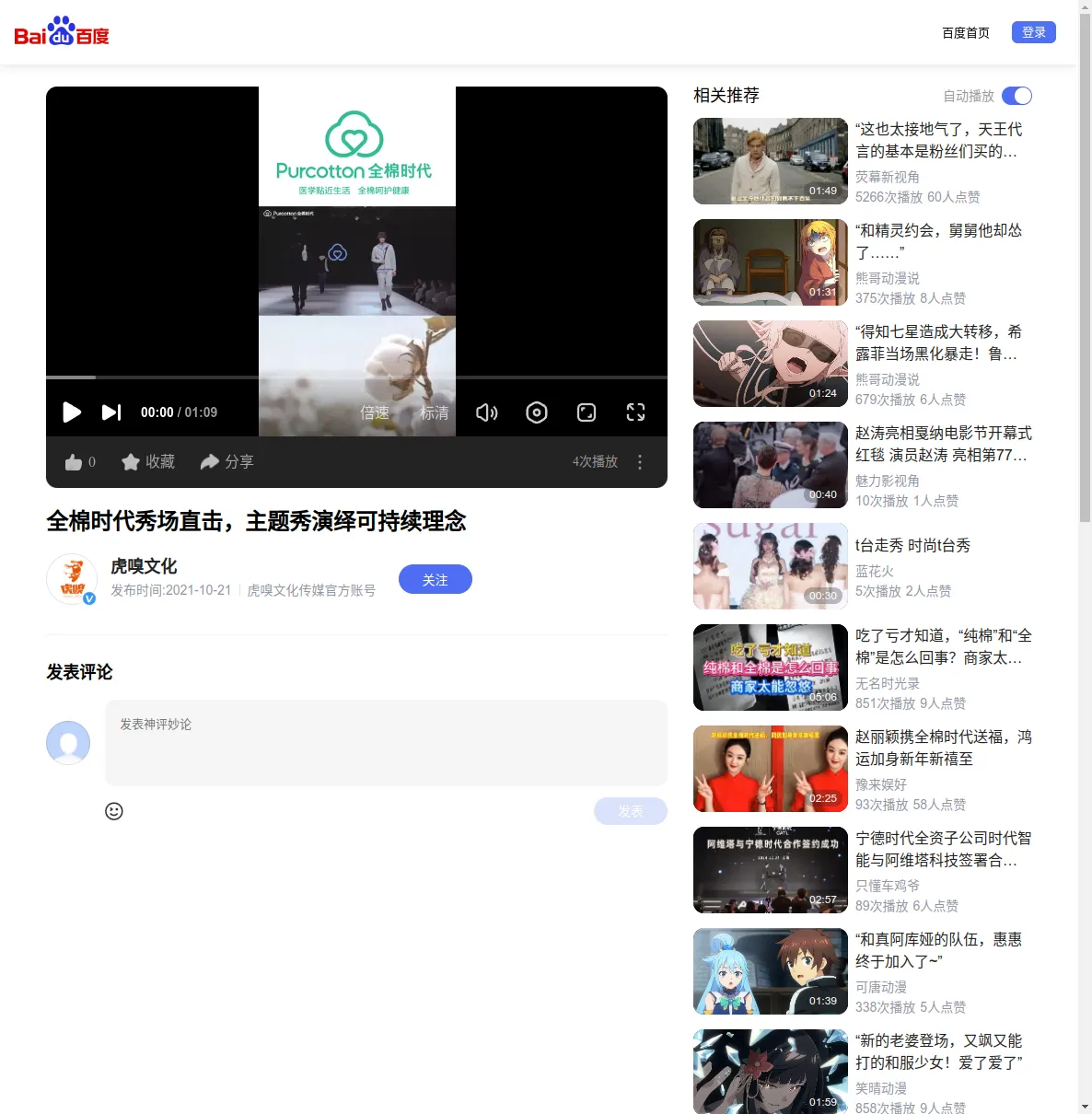Open the t台走秀 时尚t台秀 video
Viewport: 1092px width, 1114px height.
click(x=912, y=545)
